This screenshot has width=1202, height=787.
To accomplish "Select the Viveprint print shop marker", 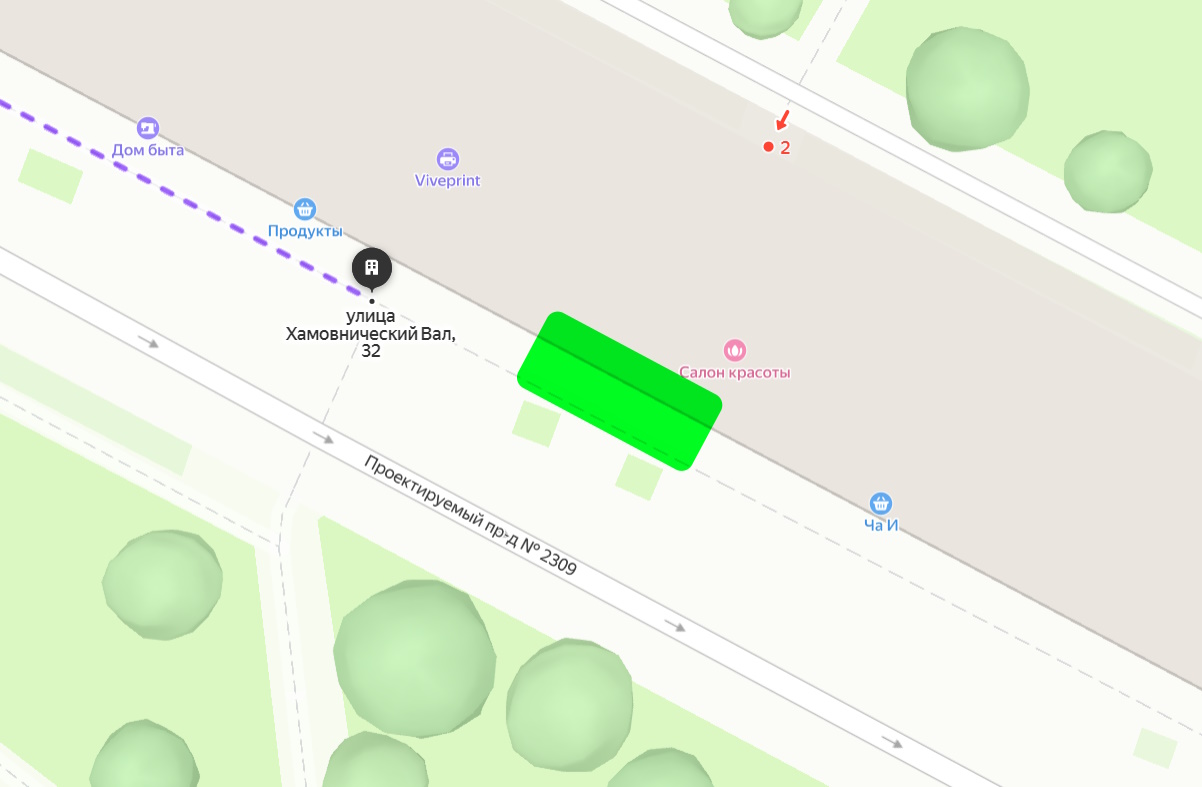I will tap(447, 159).
